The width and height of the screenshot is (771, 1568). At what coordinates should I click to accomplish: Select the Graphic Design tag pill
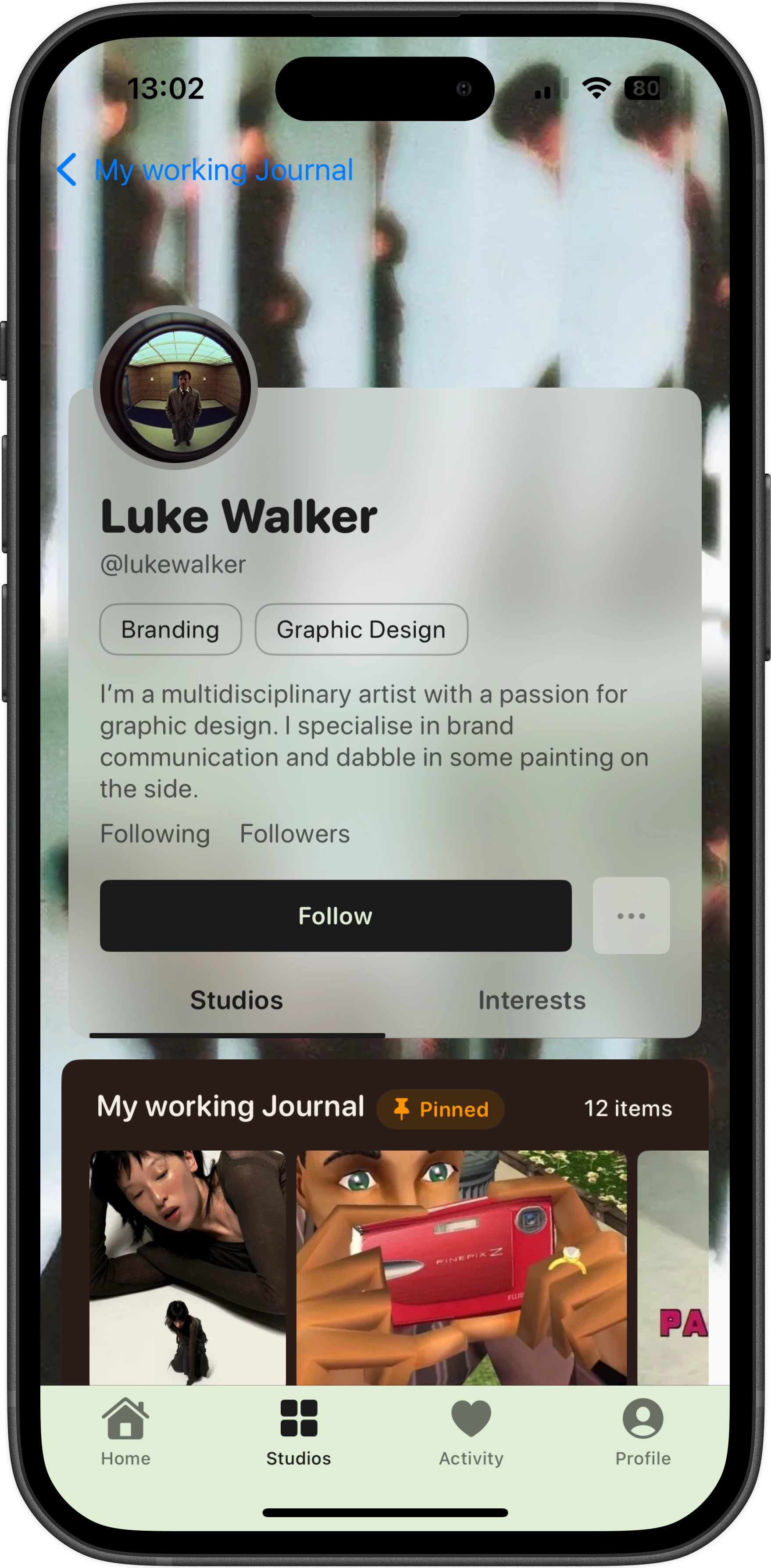click(361, 629)
